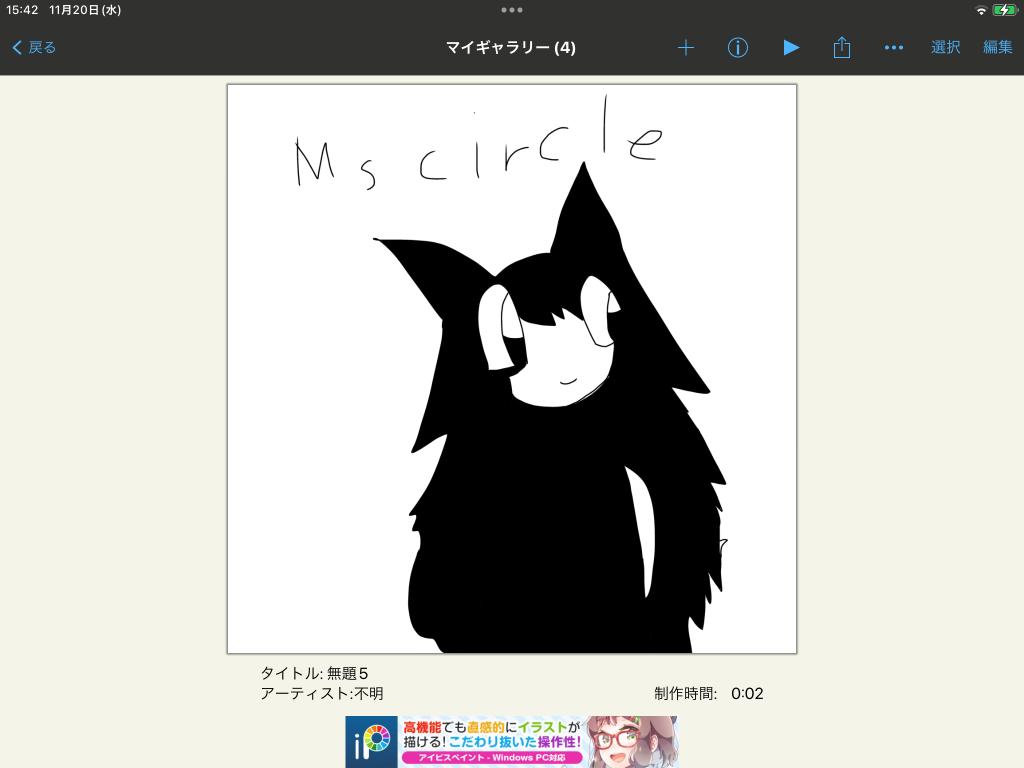The width and height of the screenshot is (1024, 768).
Task: Open the Ms circle artwork canvas
Action: coord(512,368)
